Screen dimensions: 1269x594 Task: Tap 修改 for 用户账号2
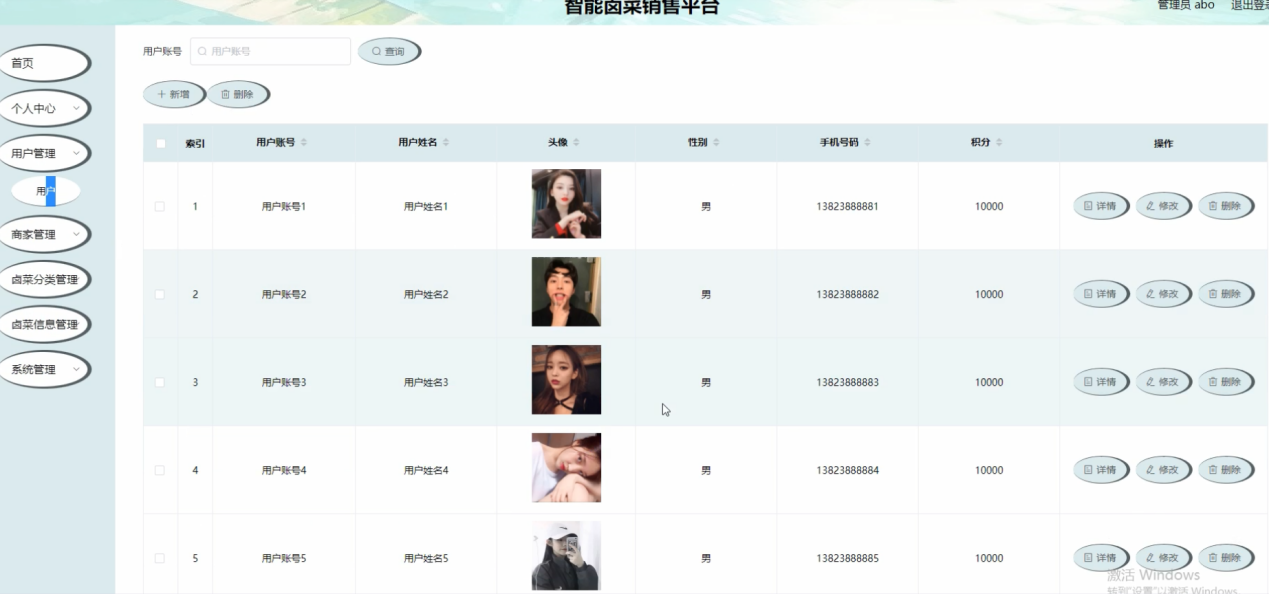click(x=1163, y=294)
